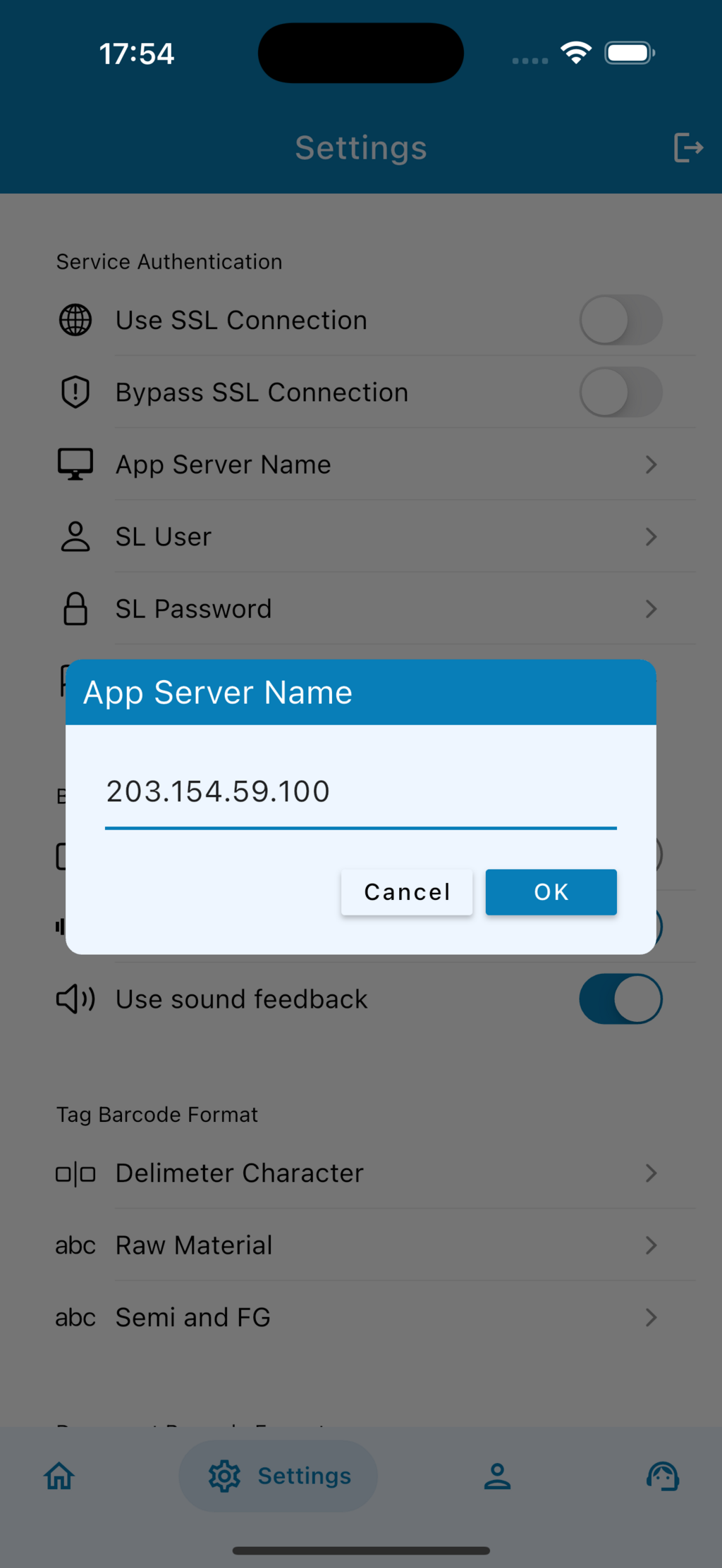Switch to the profile tab
This screenshot has height=1568, width=722.
pyautogui.click(x=497, y=1476)
